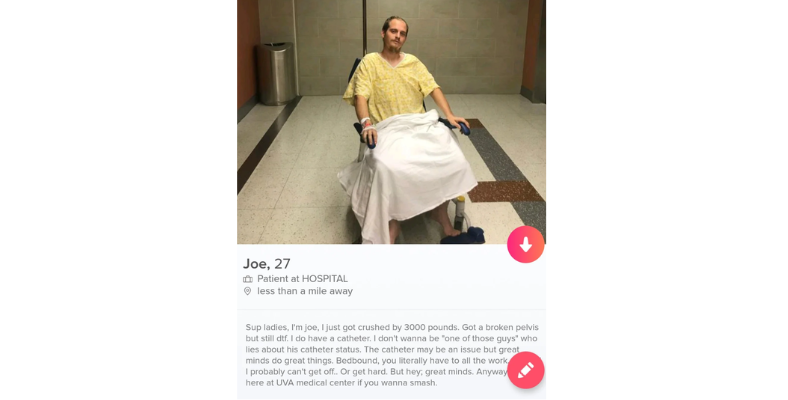The width and height of the screenshot is (788, 400).
Task: Collapse profile with the down arrow button
Action: coord(525,244)
